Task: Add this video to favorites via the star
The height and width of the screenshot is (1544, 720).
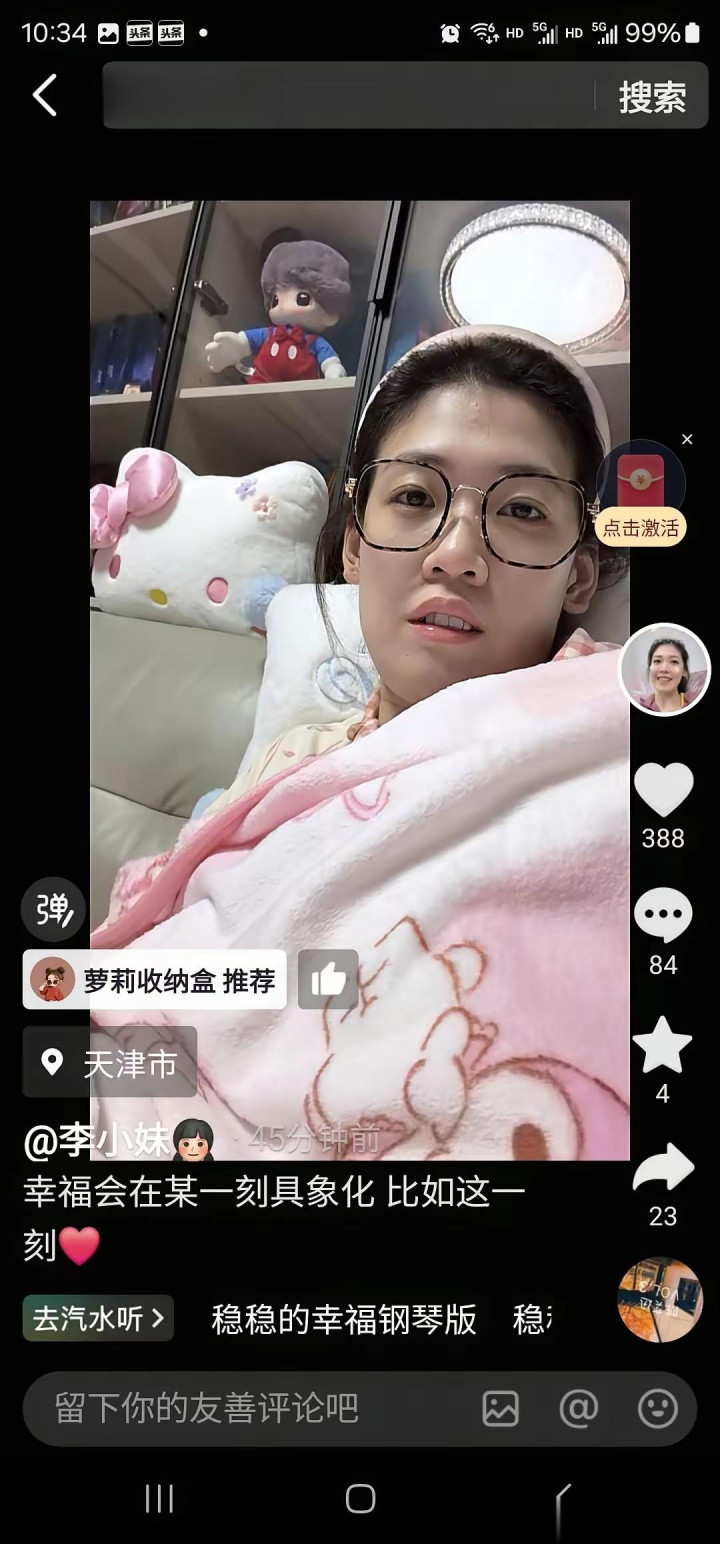Action: [663, 1046]
